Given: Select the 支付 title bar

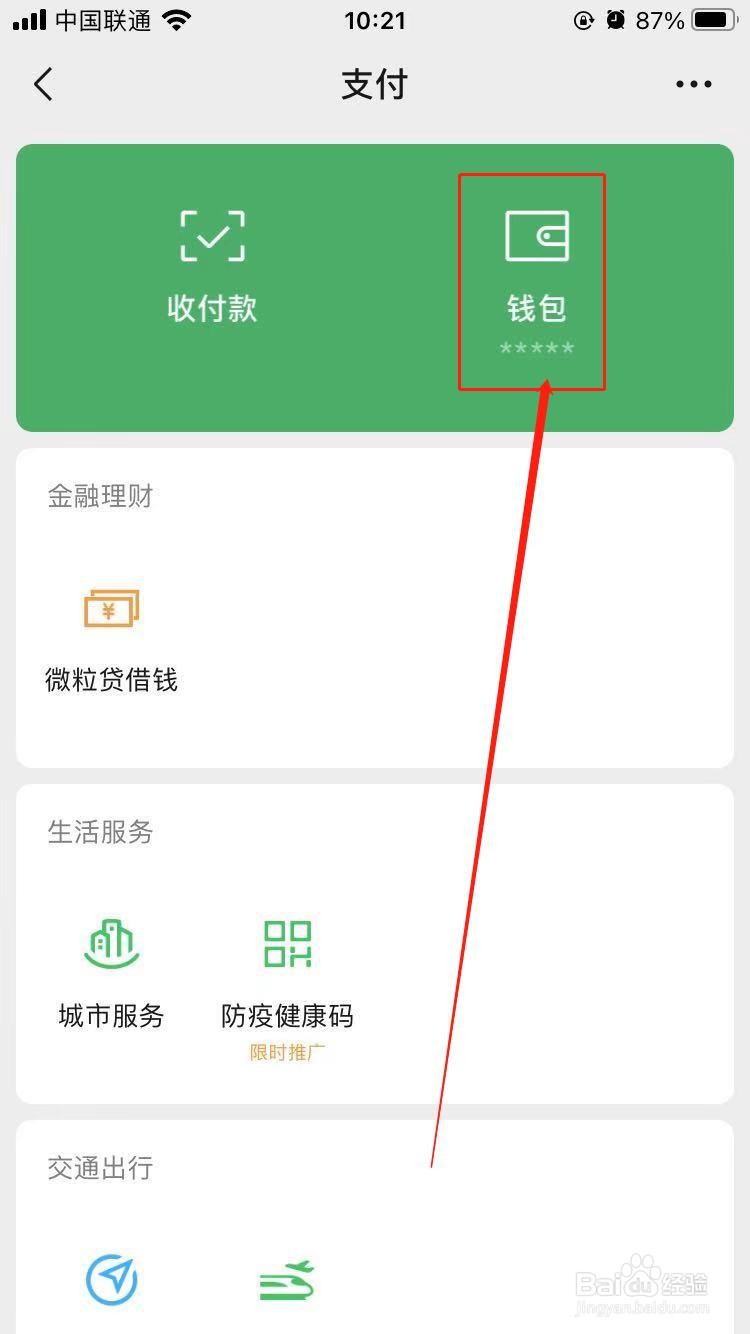Looking at the screenshot, I should pyautogui.click(x=375, y=84).
